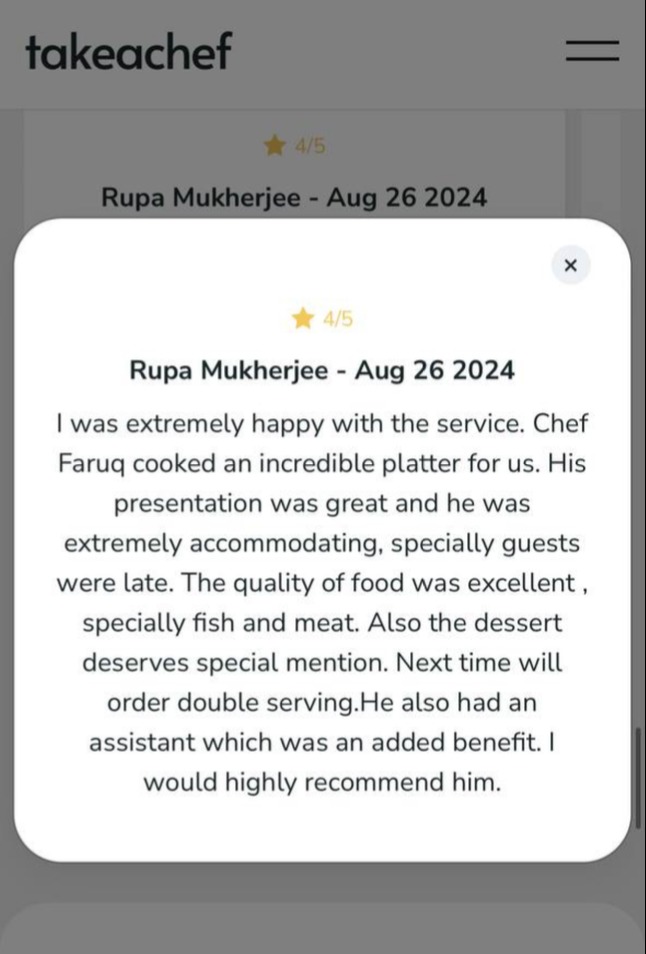The height and width of the screenshot is (954, 646).
Task: Close the review popup
Action: pos(571,265)
